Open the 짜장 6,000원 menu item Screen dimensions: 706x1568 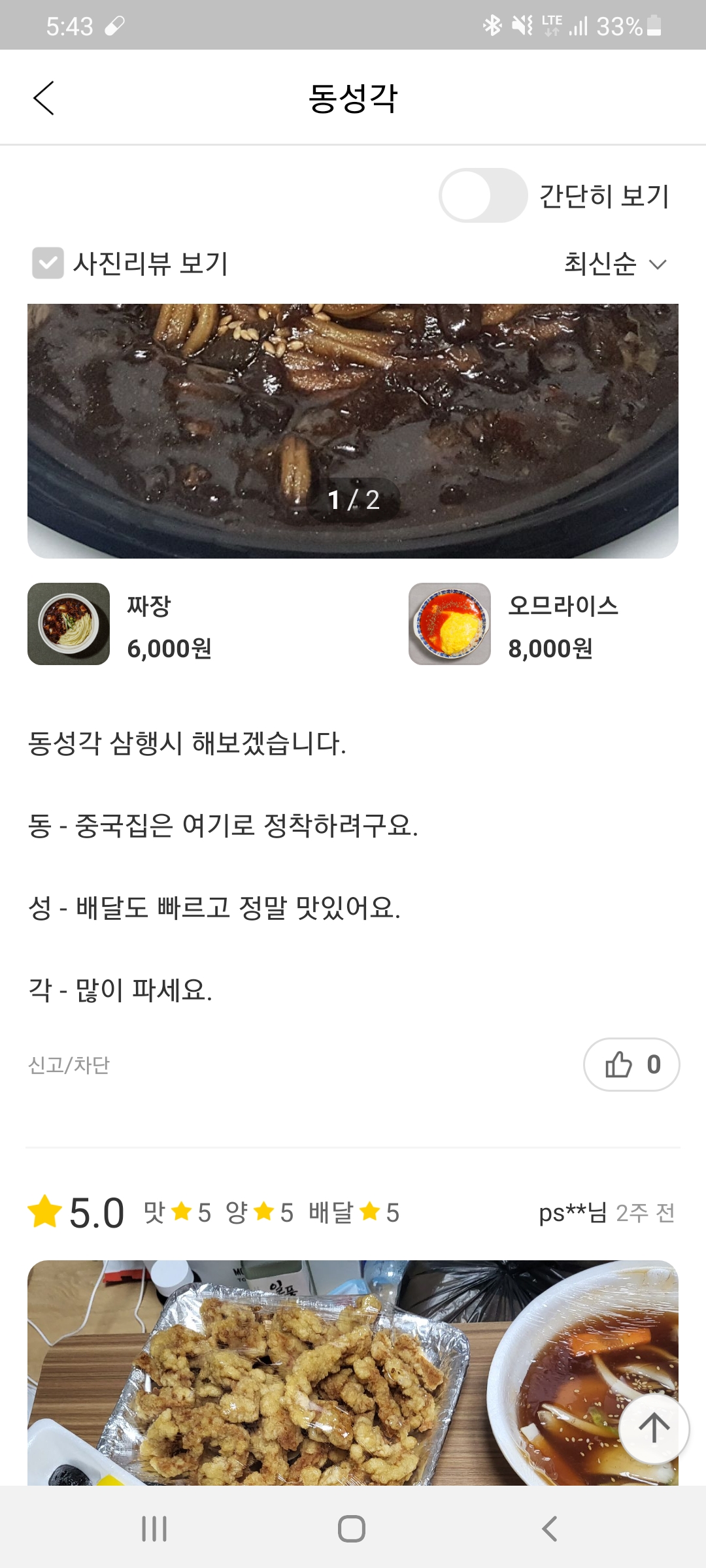[121, 625]
